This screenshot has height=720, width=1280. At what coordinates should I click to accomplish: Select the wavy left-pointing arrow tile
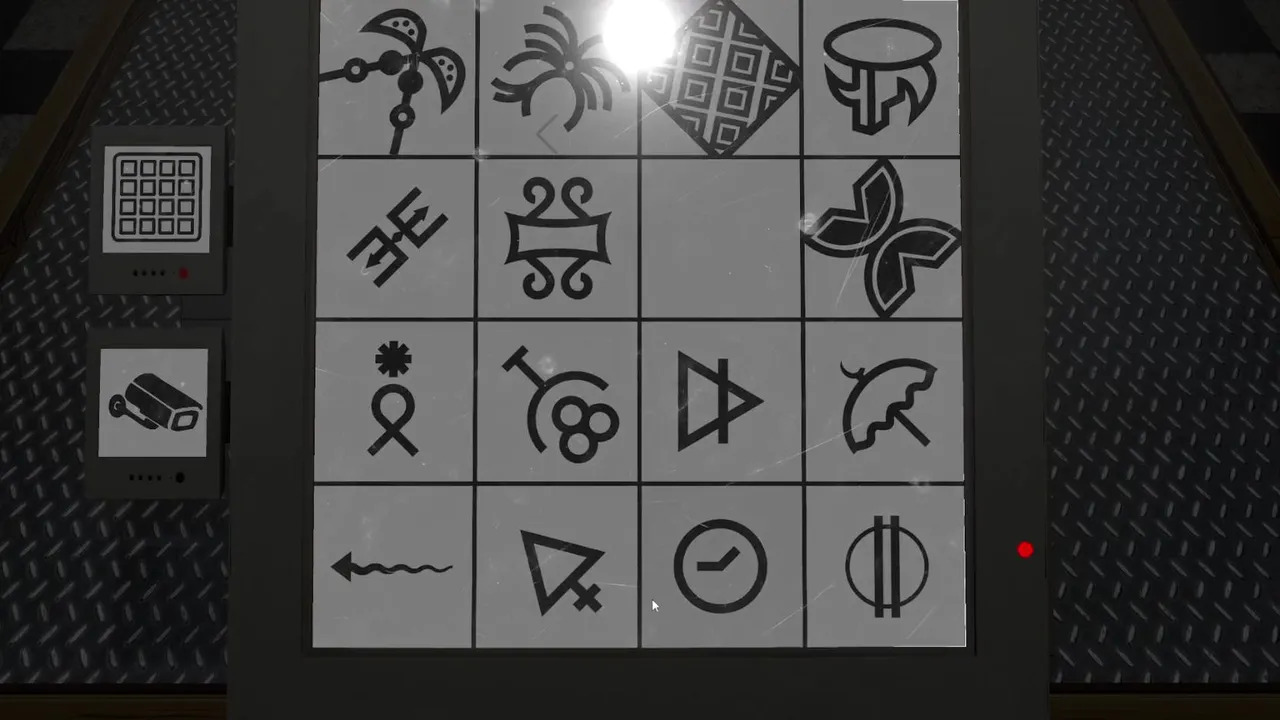click(x=393, y=568)
